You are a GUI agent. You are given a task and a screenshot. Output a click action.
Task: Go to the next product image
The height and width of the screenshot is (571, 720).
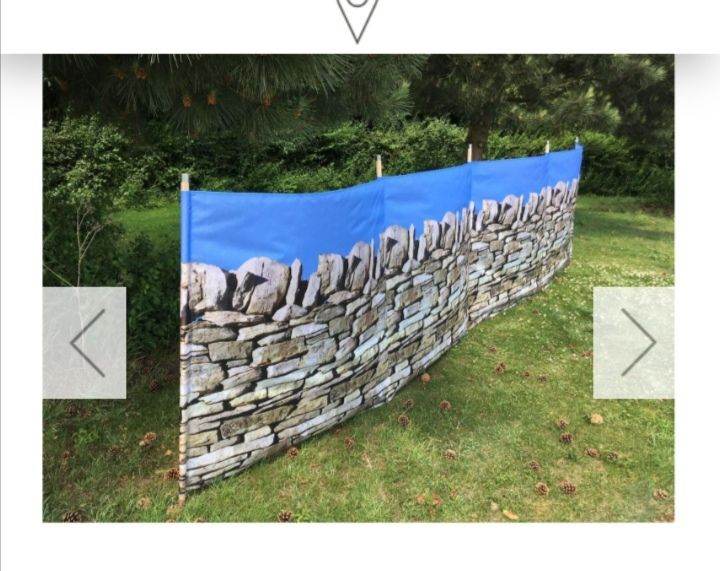click(x=634, y=343)
